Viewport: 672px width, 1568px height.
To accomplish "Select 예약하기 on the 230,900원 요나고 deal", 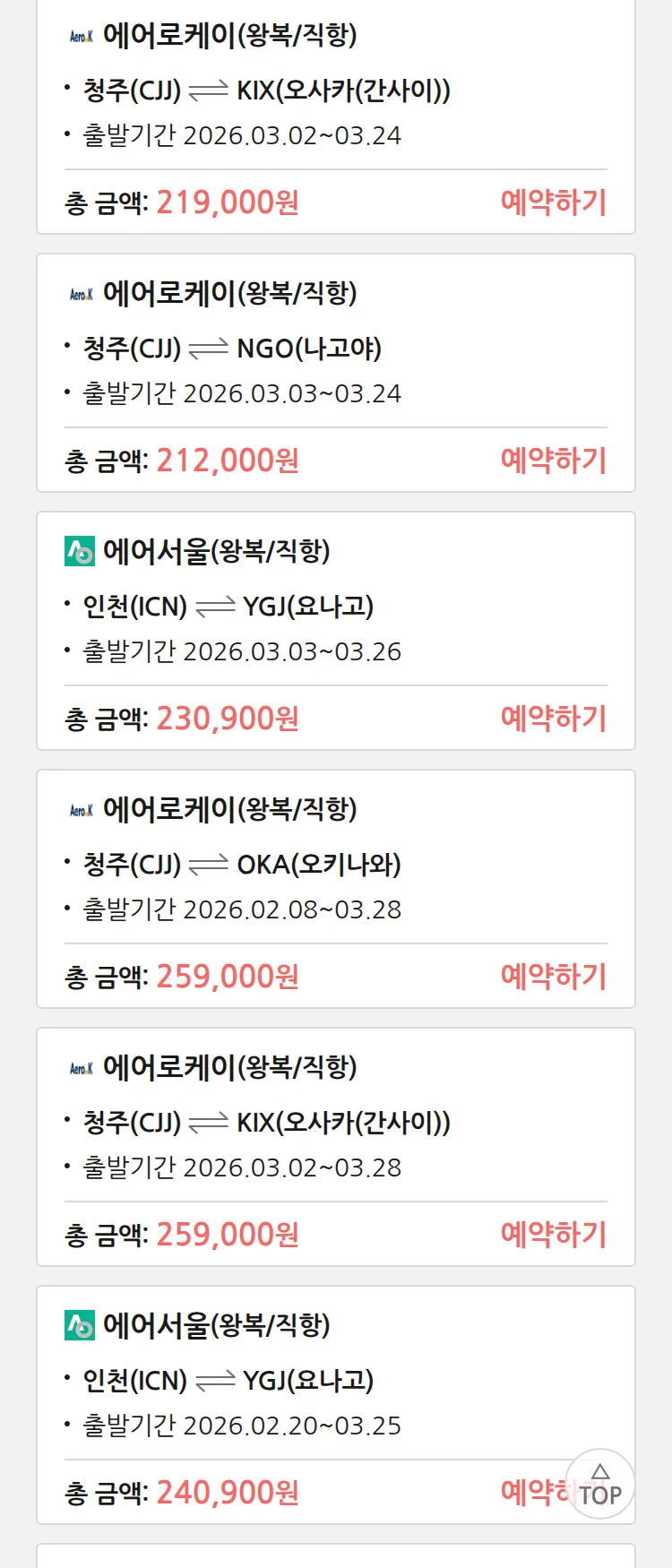I will (553, 719).
